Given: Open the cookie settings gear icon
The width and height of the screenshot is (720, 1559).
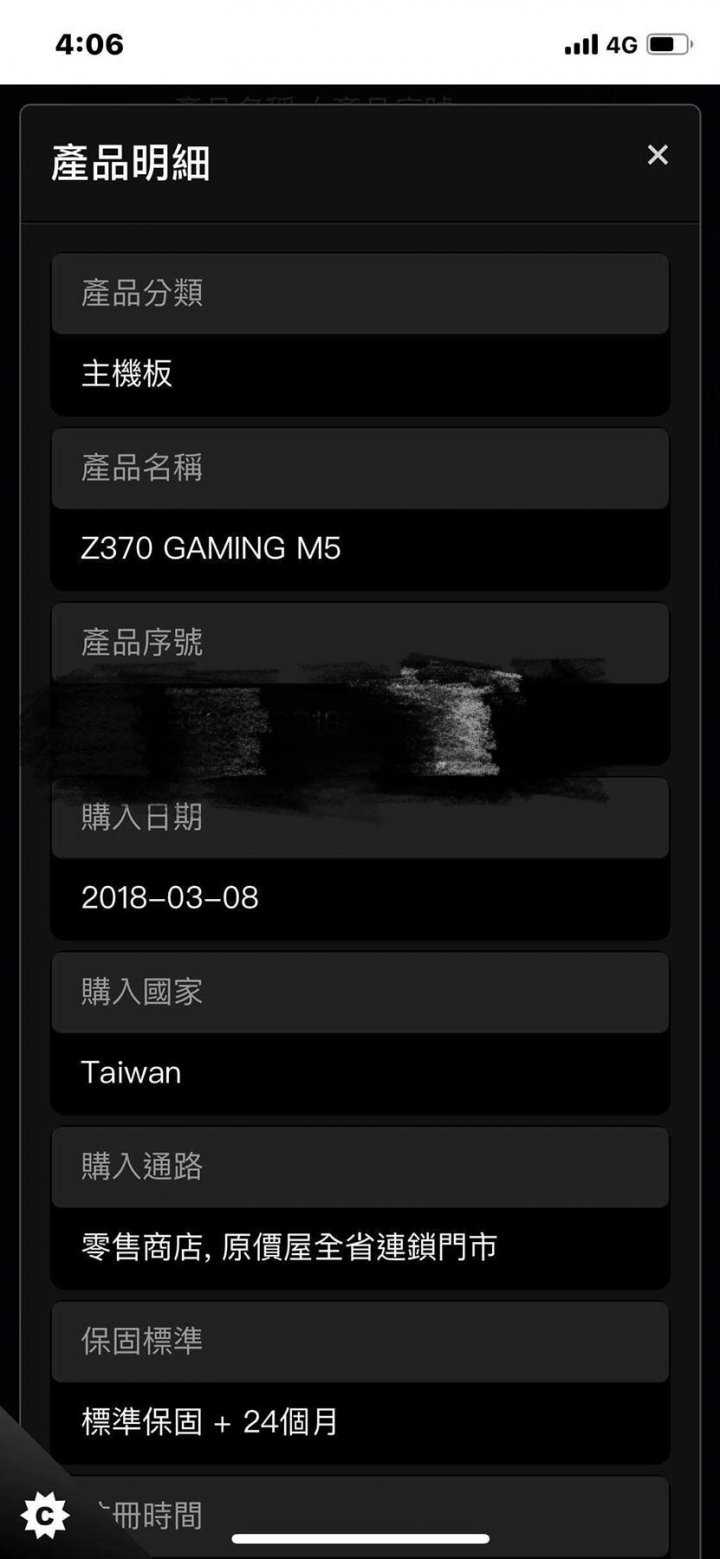Looking at the screenshot, I should pos(44,1516).
